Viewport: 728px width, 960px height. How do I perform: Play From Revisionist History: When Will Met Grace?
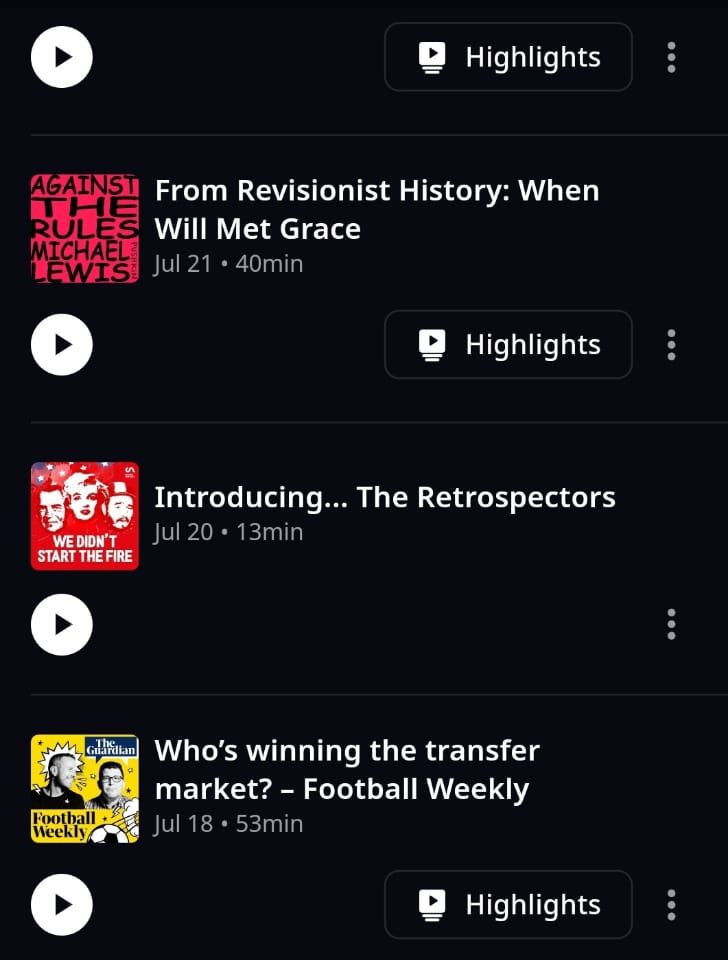62,344
